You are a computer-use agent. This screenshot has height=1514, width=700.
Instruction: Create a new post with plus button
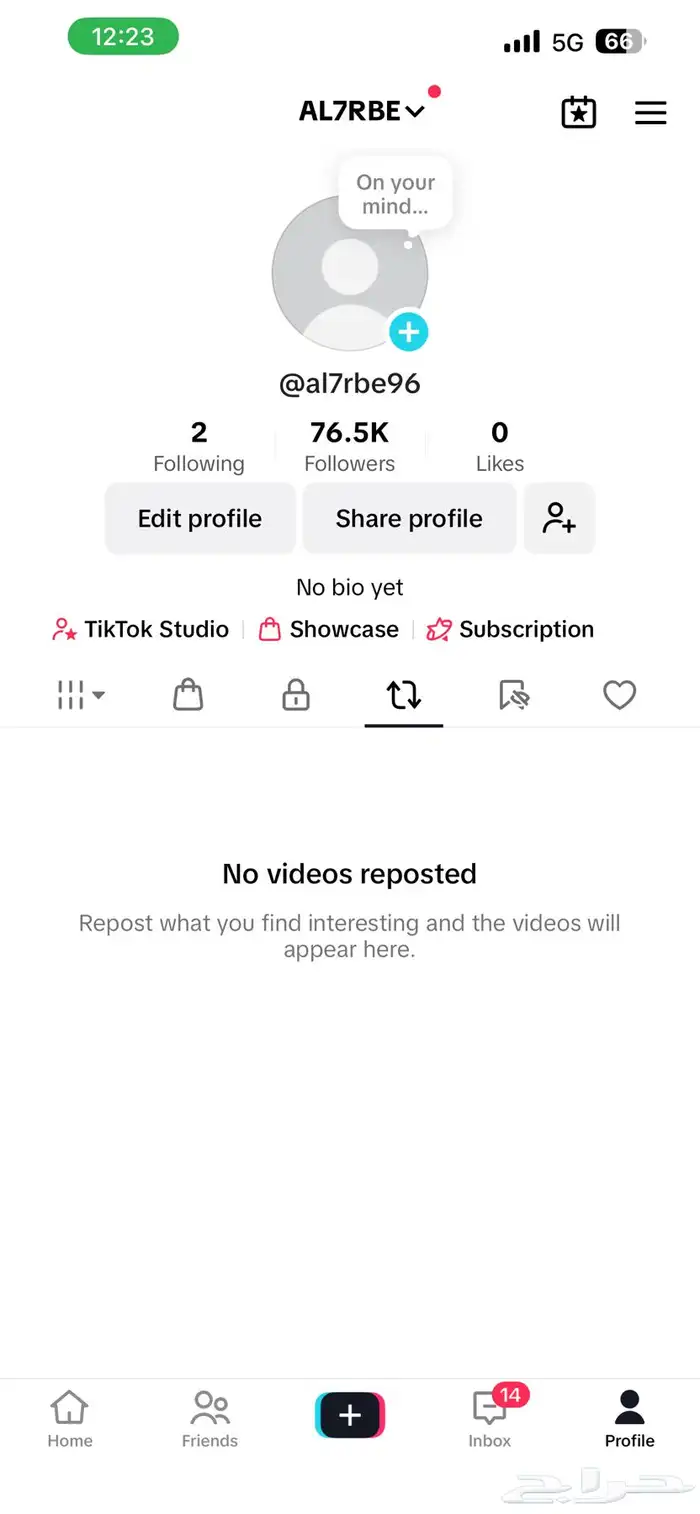[x=350, y=1415]
